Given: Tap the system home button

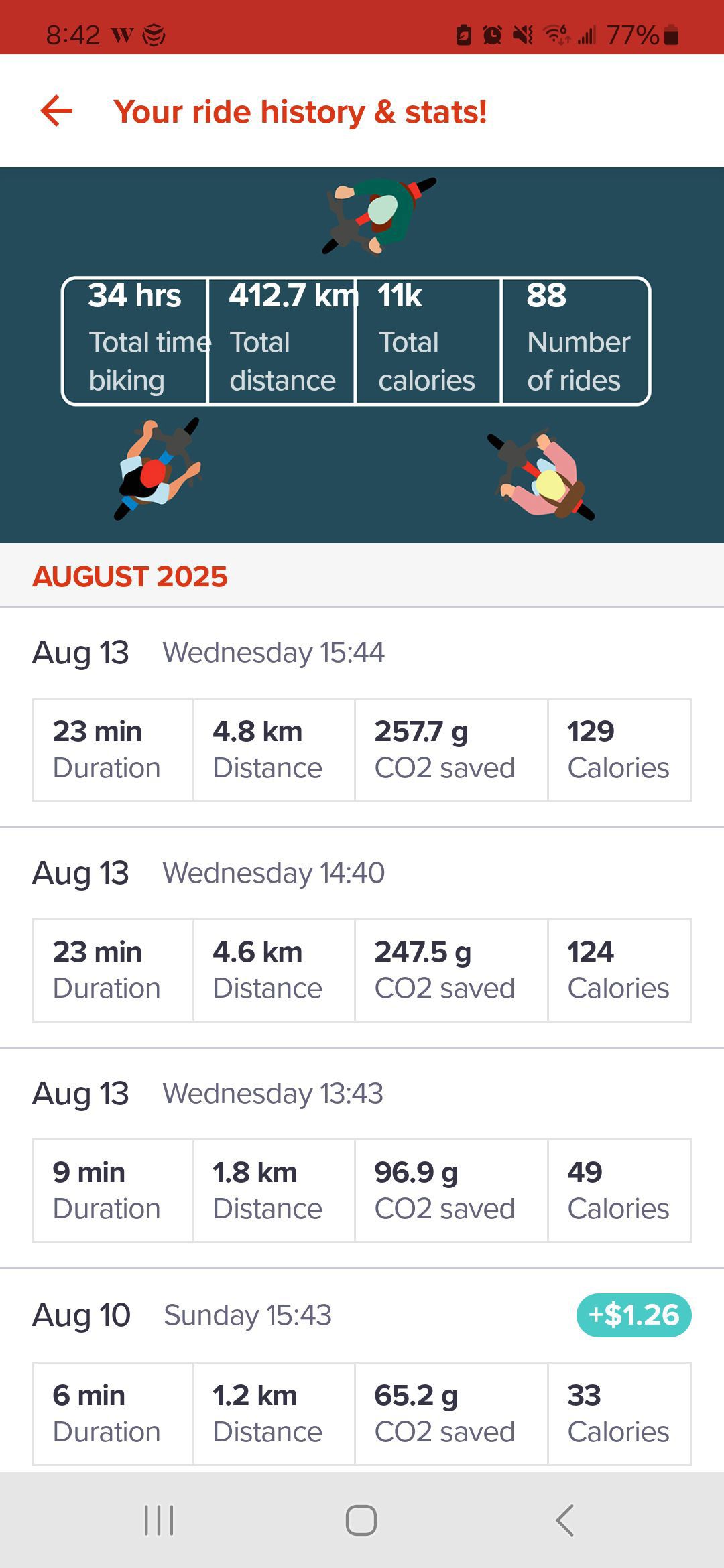Looking at the screenshot, I should [361, 1520].
